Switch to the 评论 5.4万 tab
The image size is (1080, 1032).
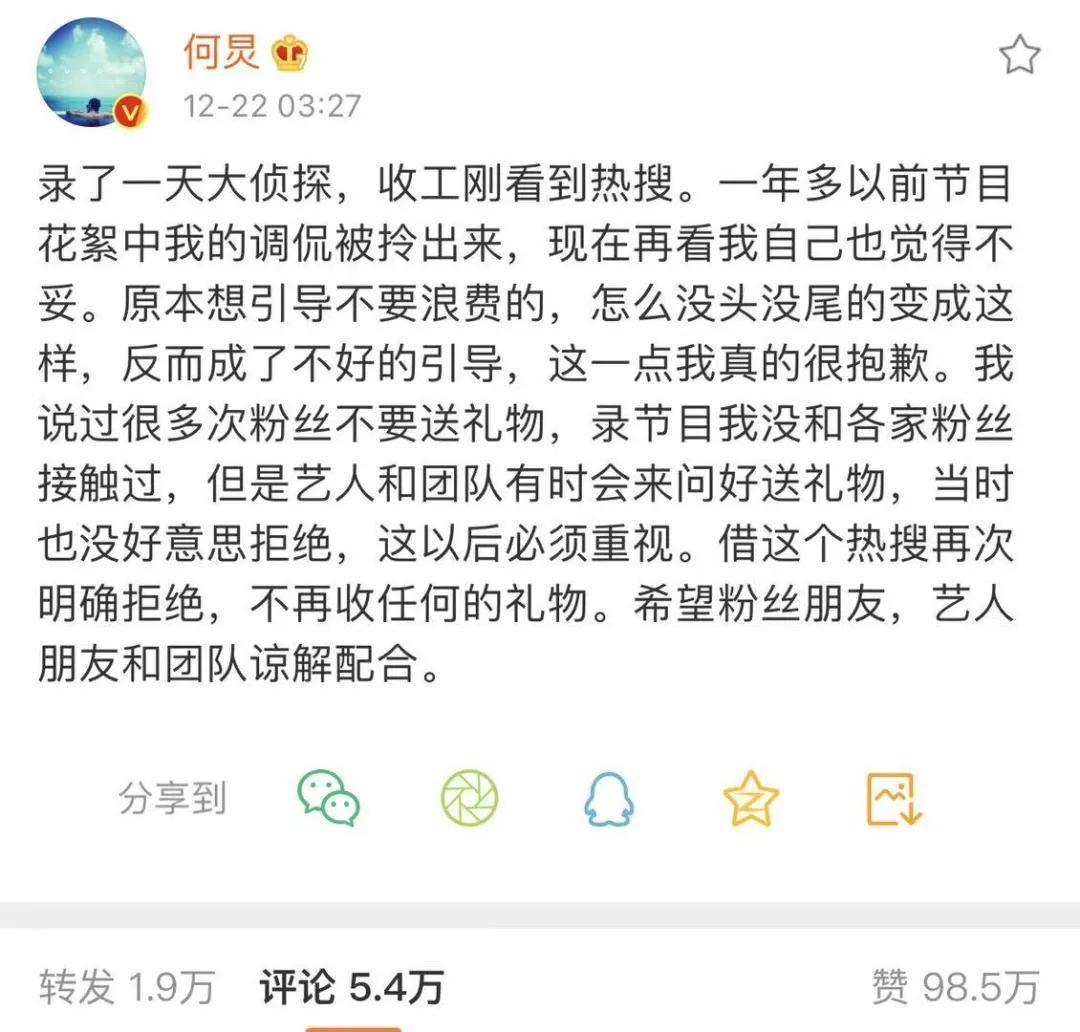[x=351, y=987]
